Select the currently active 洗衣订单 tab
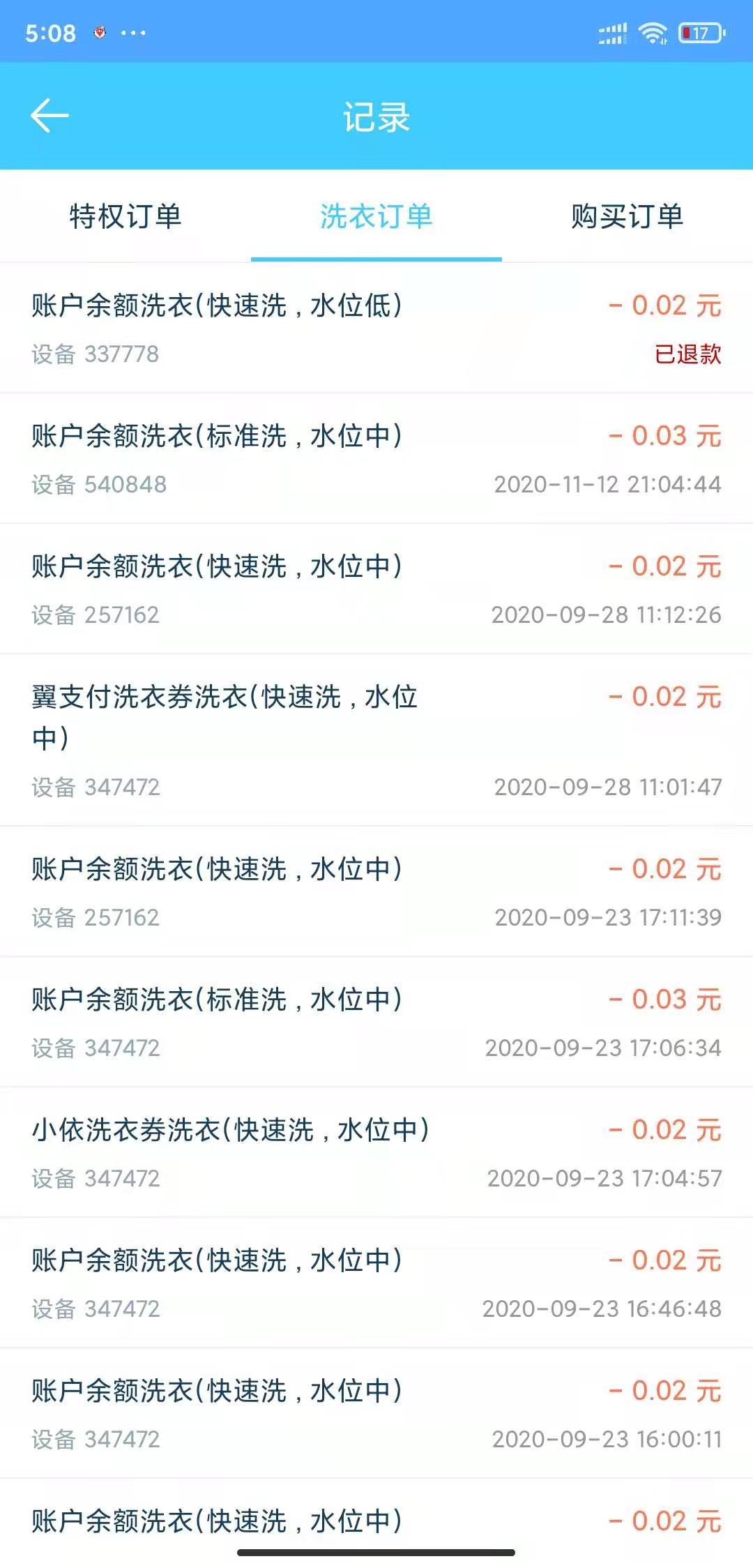 [x=376, y=217]
